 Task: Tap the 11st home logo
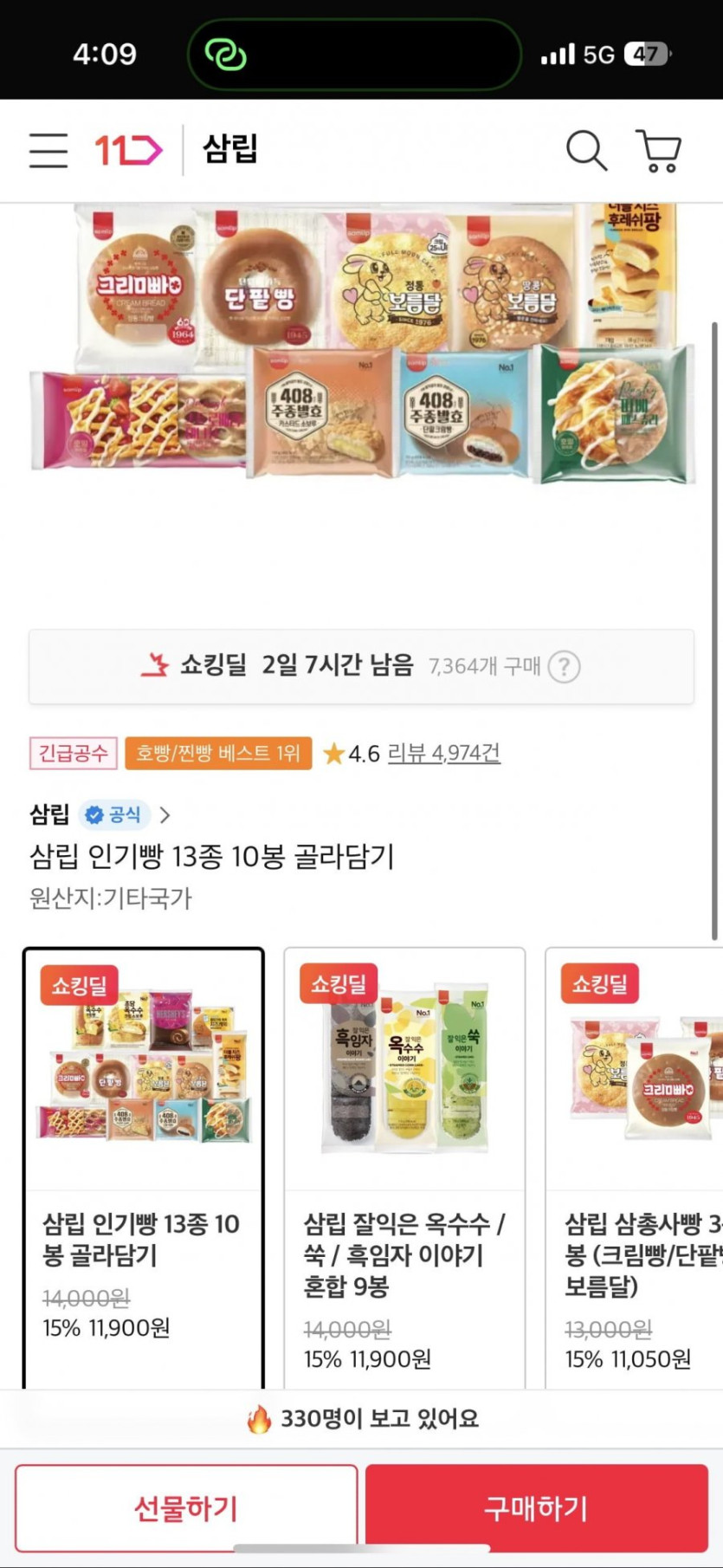pyautogui.click(x=128, y=150)
